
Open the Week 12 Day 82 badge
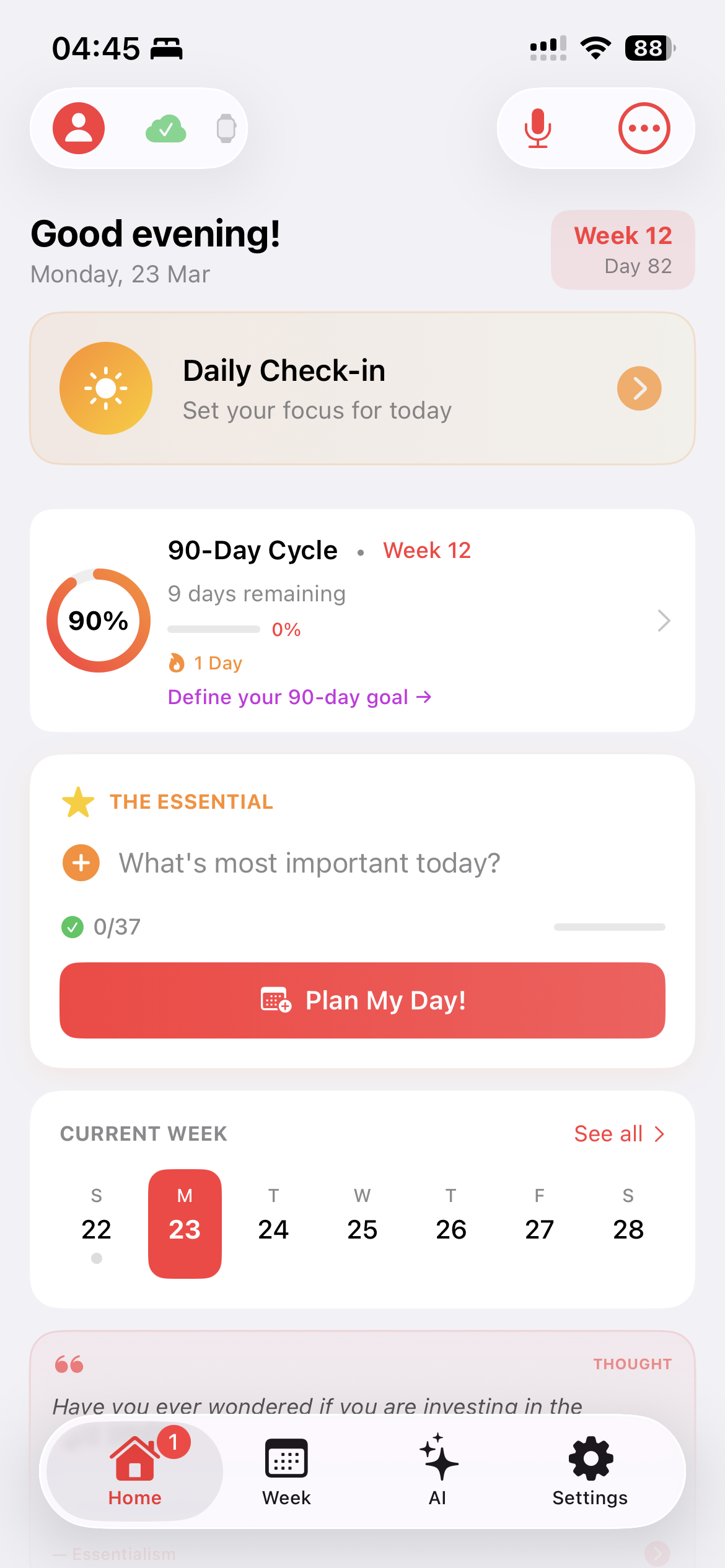click(622, 250)
